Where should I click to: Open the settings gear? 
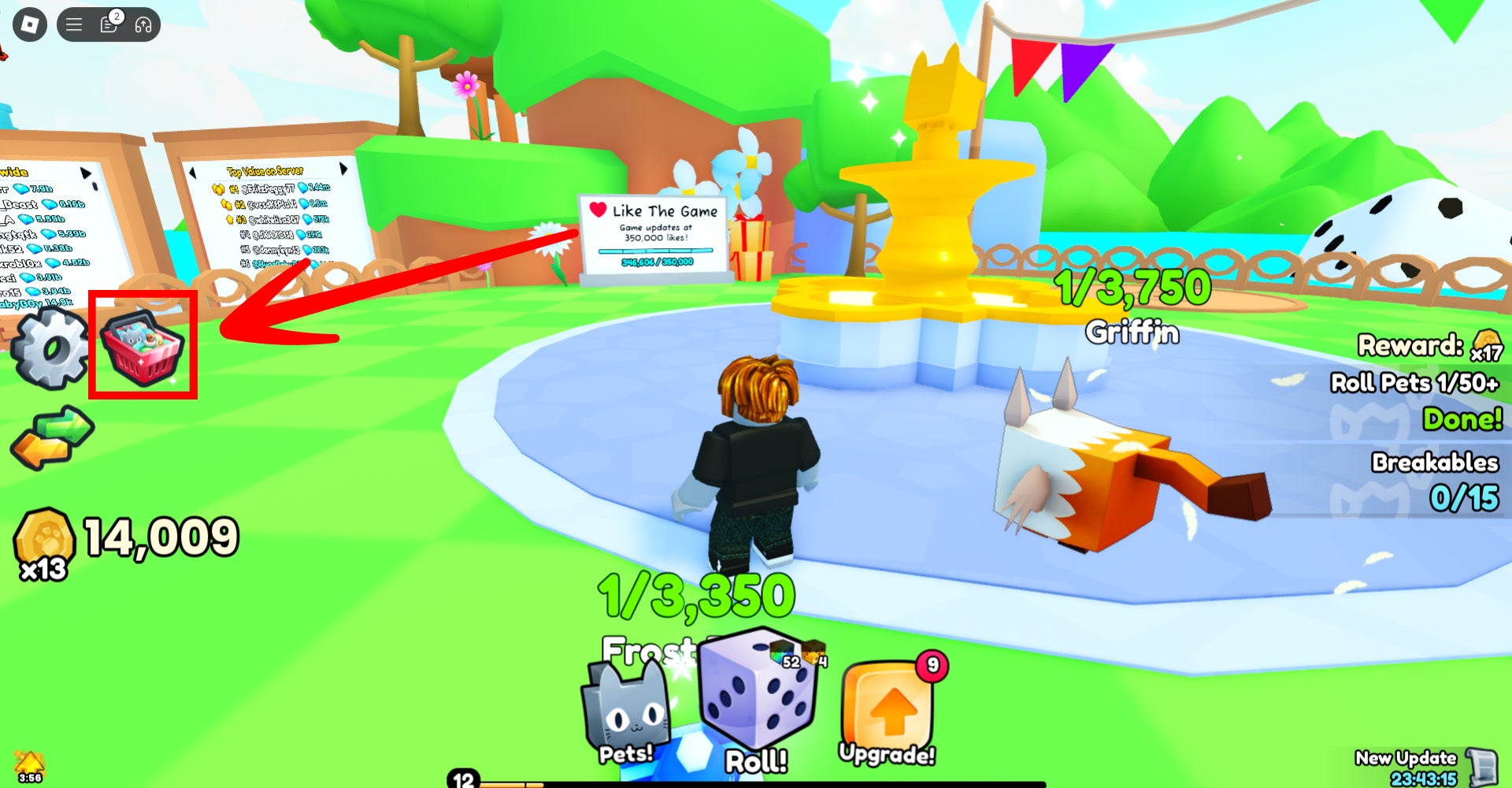point(50,348)
